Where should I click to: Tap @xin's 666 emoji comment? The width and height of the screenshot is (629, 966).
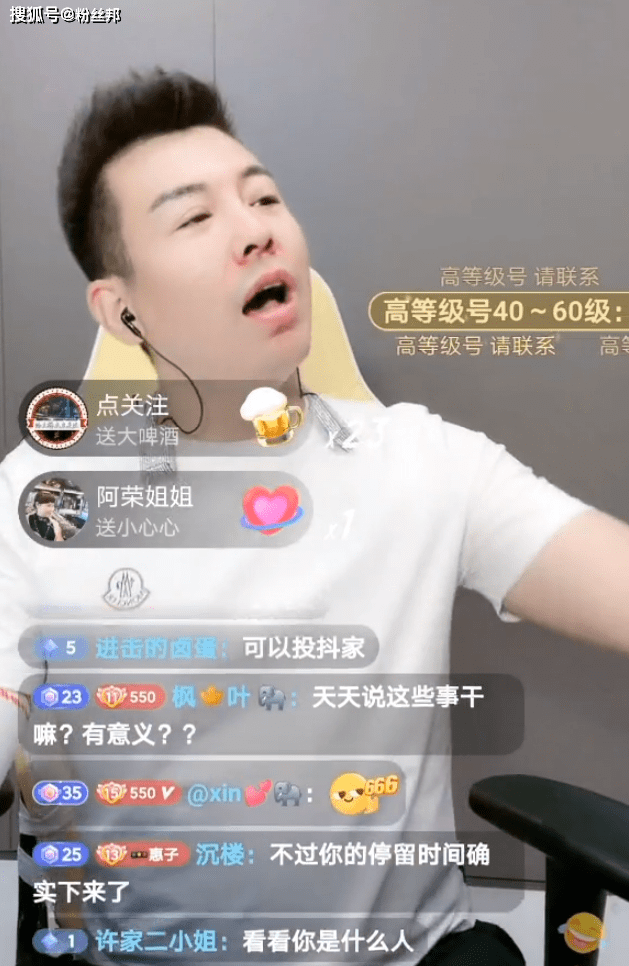pyautogui.click(x=364, y=792)
